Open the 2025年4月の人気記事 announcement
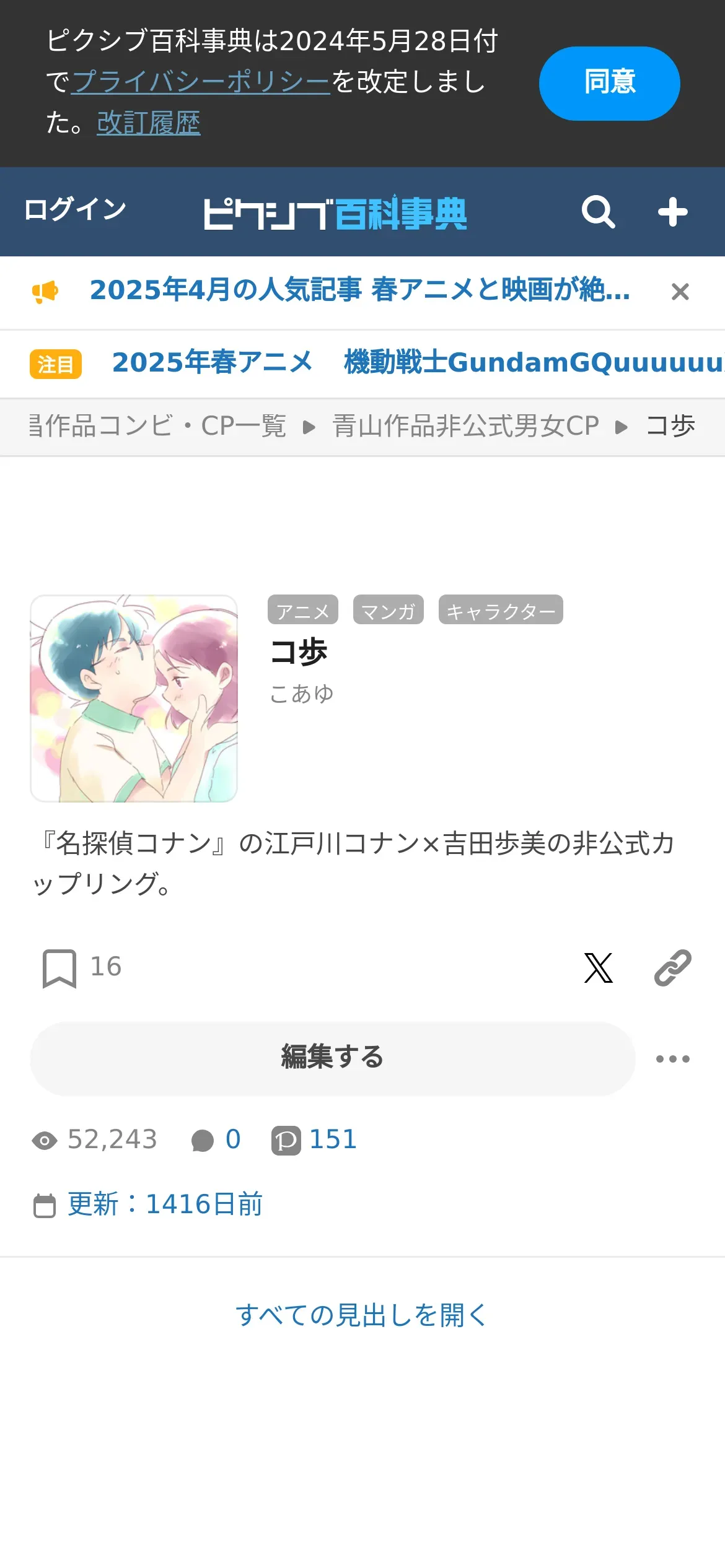This screenshot has height=1568, width=725. coord(359,290)
